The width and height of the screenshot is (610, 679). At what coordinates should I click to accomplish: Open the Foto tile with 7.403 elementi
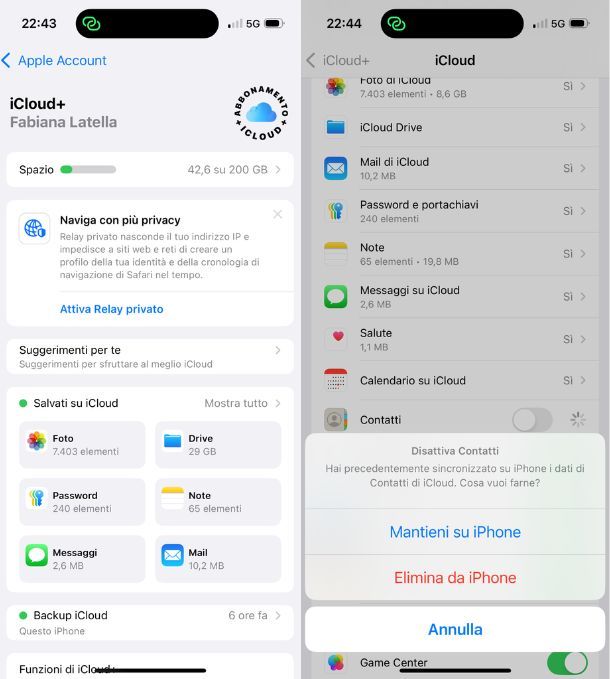coord(82,445)
